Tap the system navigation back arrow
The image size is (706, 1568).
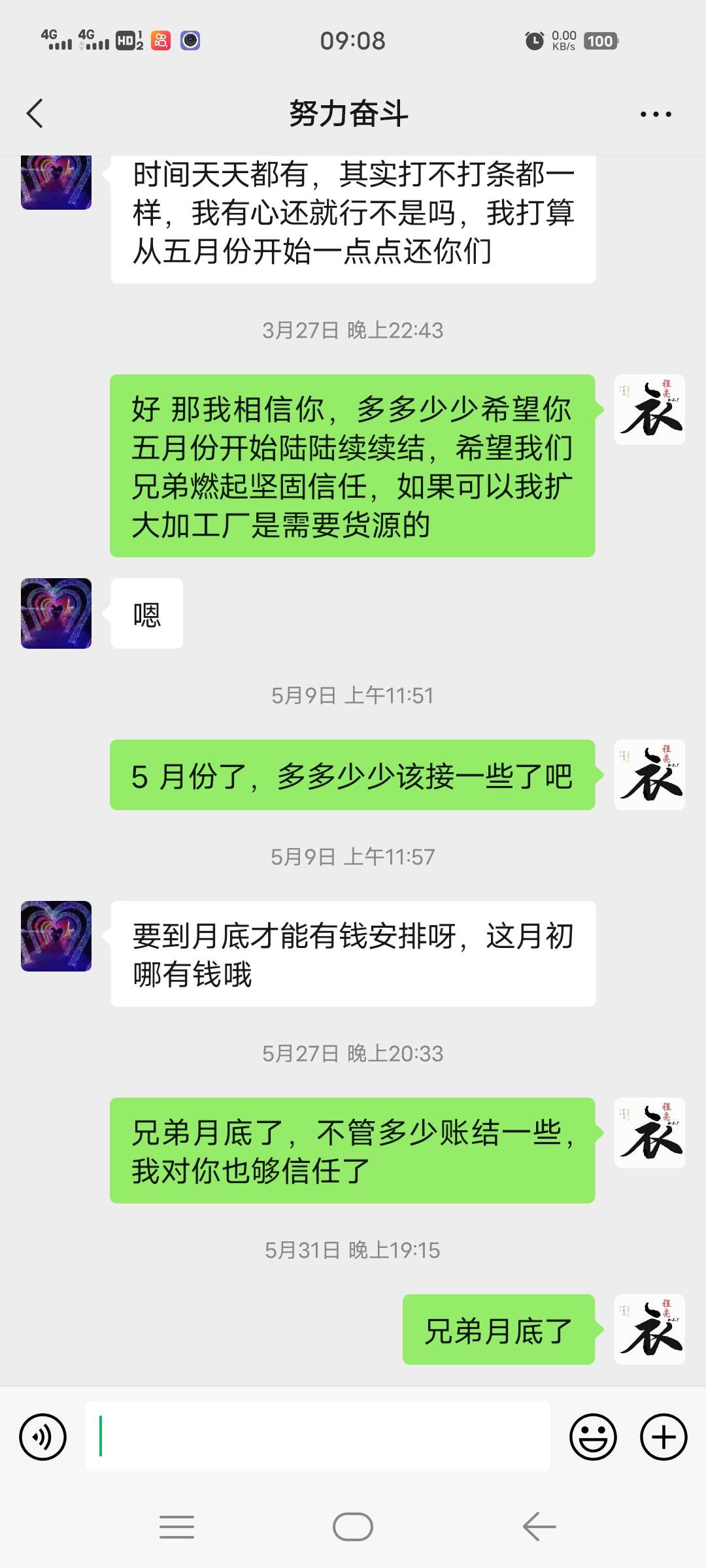coord(539,1527)
